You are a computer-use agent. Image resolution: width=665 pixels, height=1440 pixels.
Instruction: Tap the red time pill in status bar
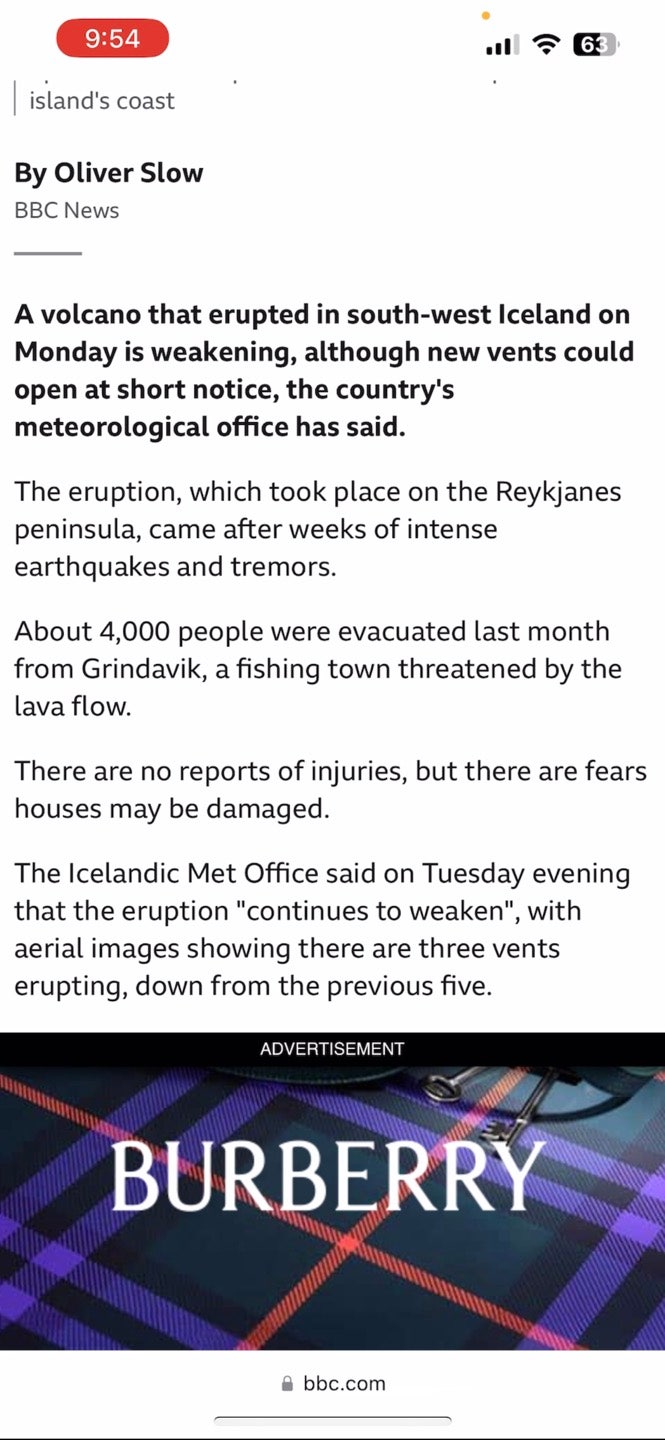pos(112,39)
